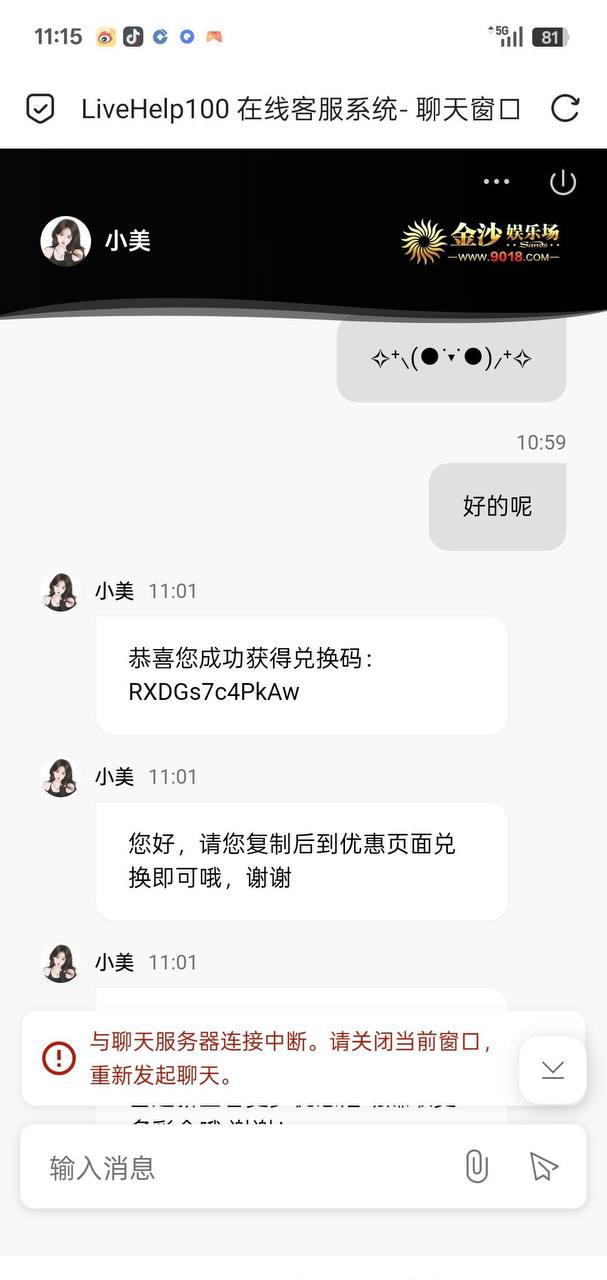Open the site security shield icon
This screenshot has width=607, height=1280.
[x=40, y=108]
